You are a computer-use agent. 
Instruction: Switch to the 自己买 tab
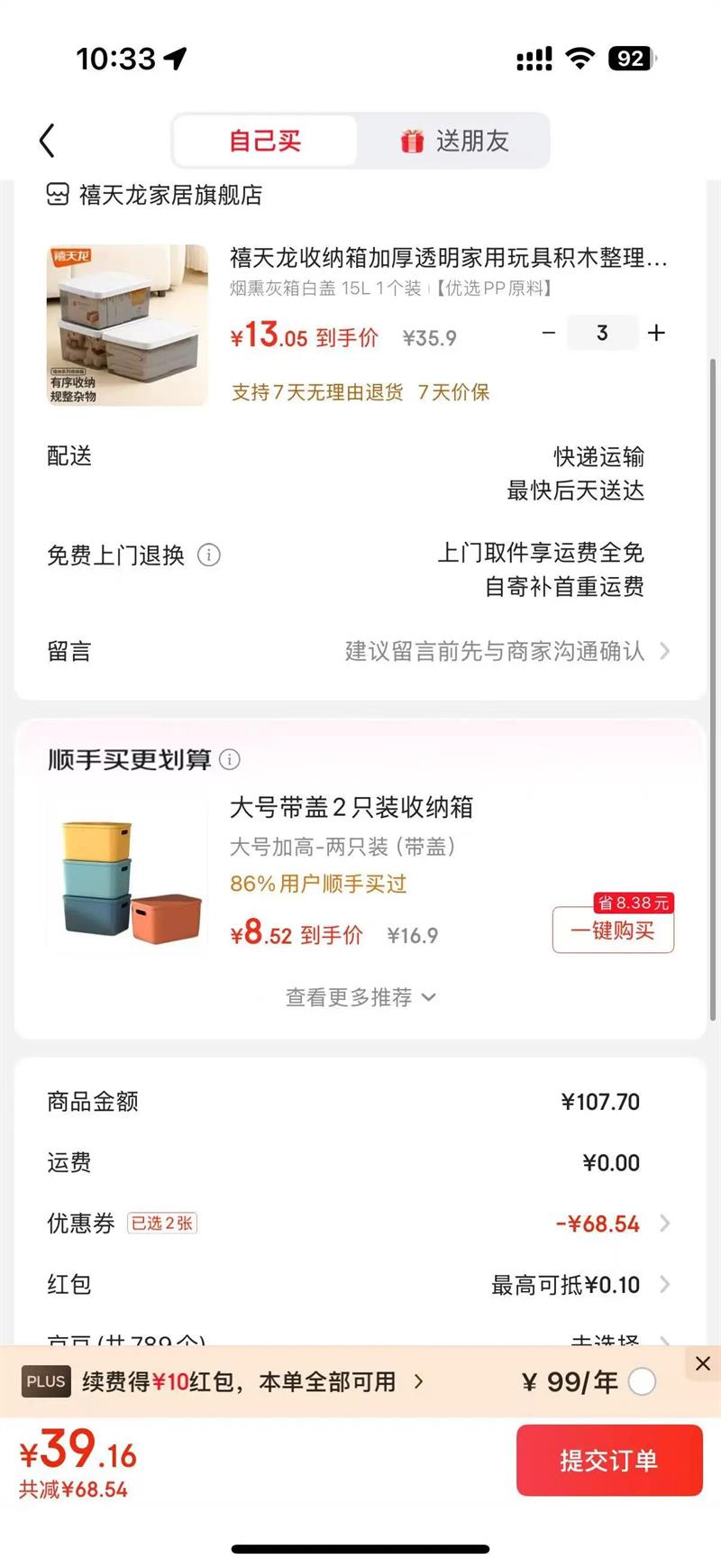point(265,141)
